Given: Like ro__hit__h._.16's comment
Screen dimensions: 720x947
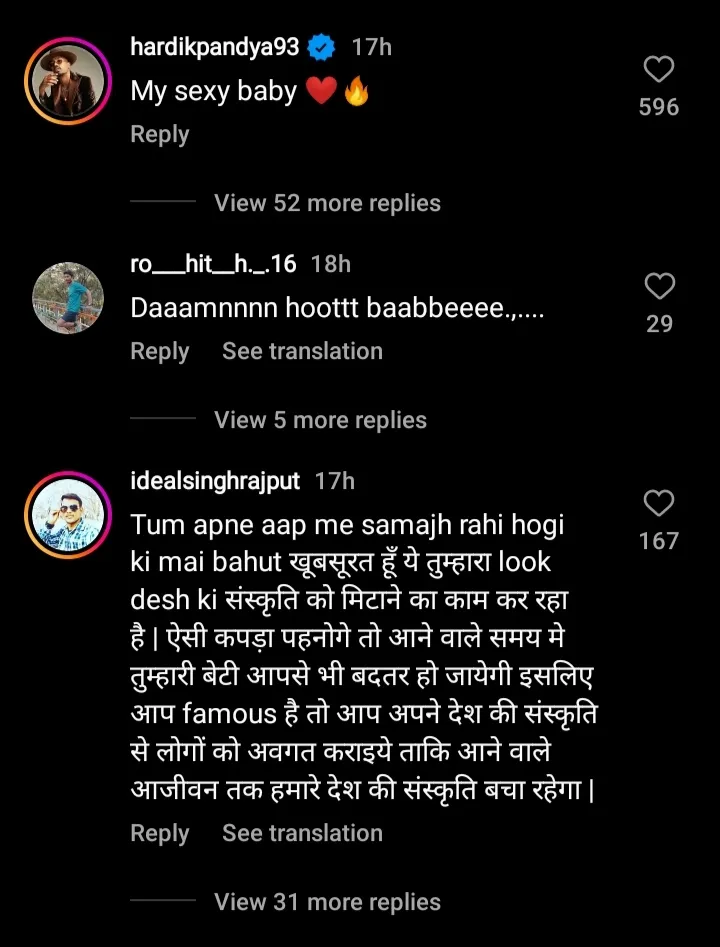Looking at the screenshot, I should click(658, 287).
